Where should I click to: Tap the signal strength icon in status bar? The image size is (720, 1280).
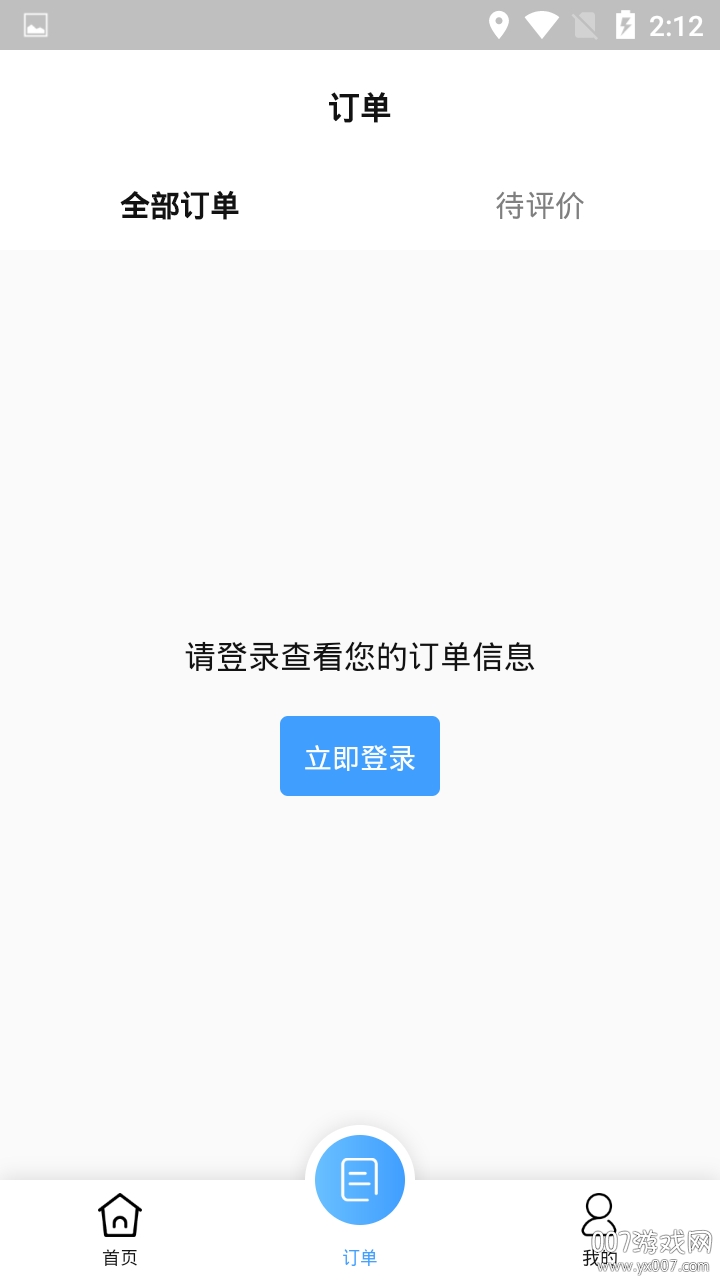pos(586,26)
